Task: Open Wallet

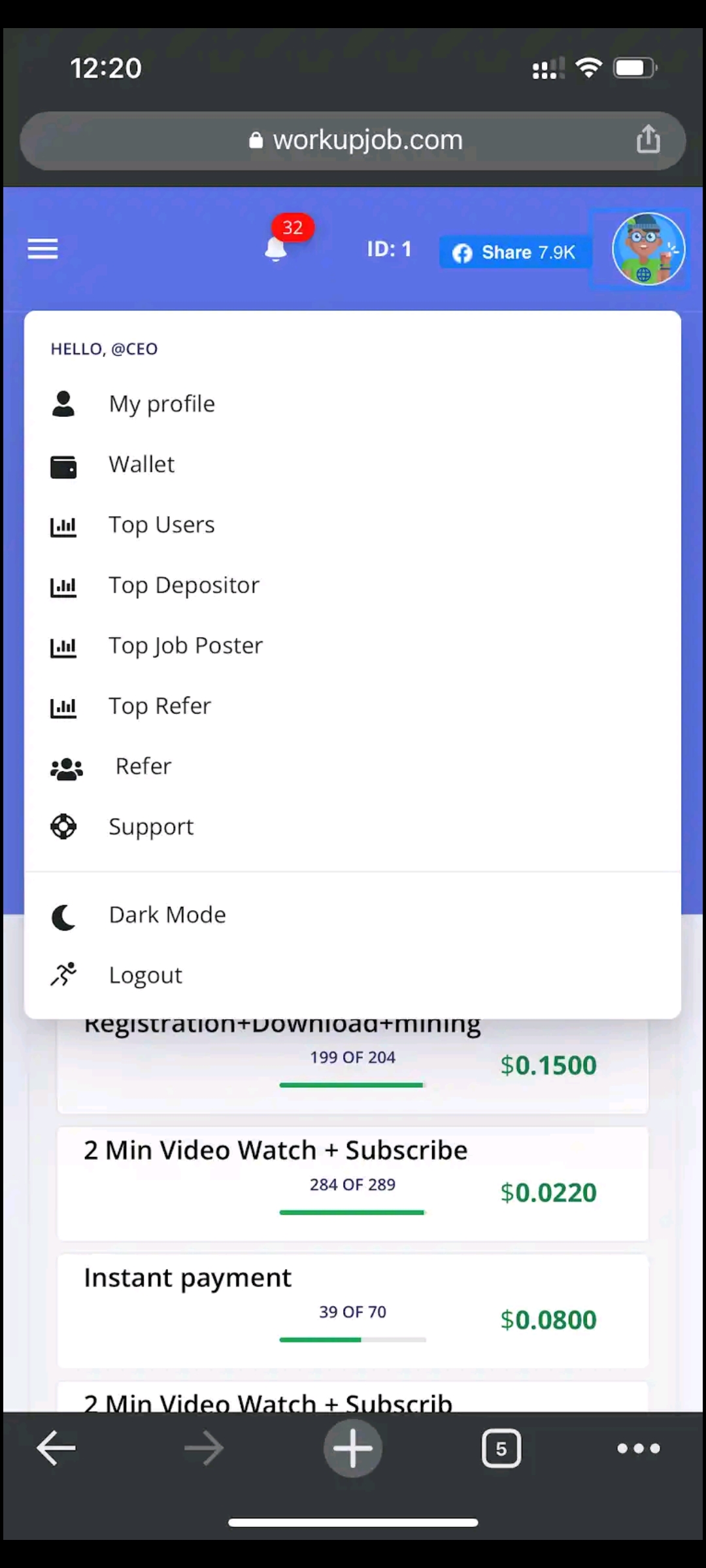Action: [352, 465]
